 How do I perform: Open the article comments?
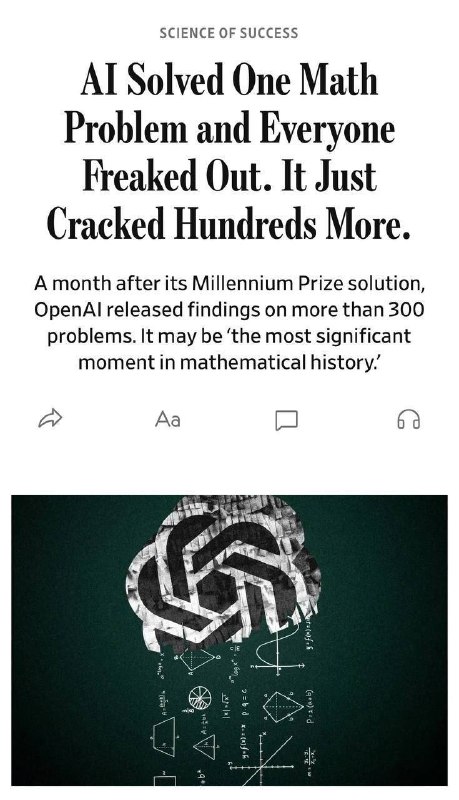click(x=286, y=420)
